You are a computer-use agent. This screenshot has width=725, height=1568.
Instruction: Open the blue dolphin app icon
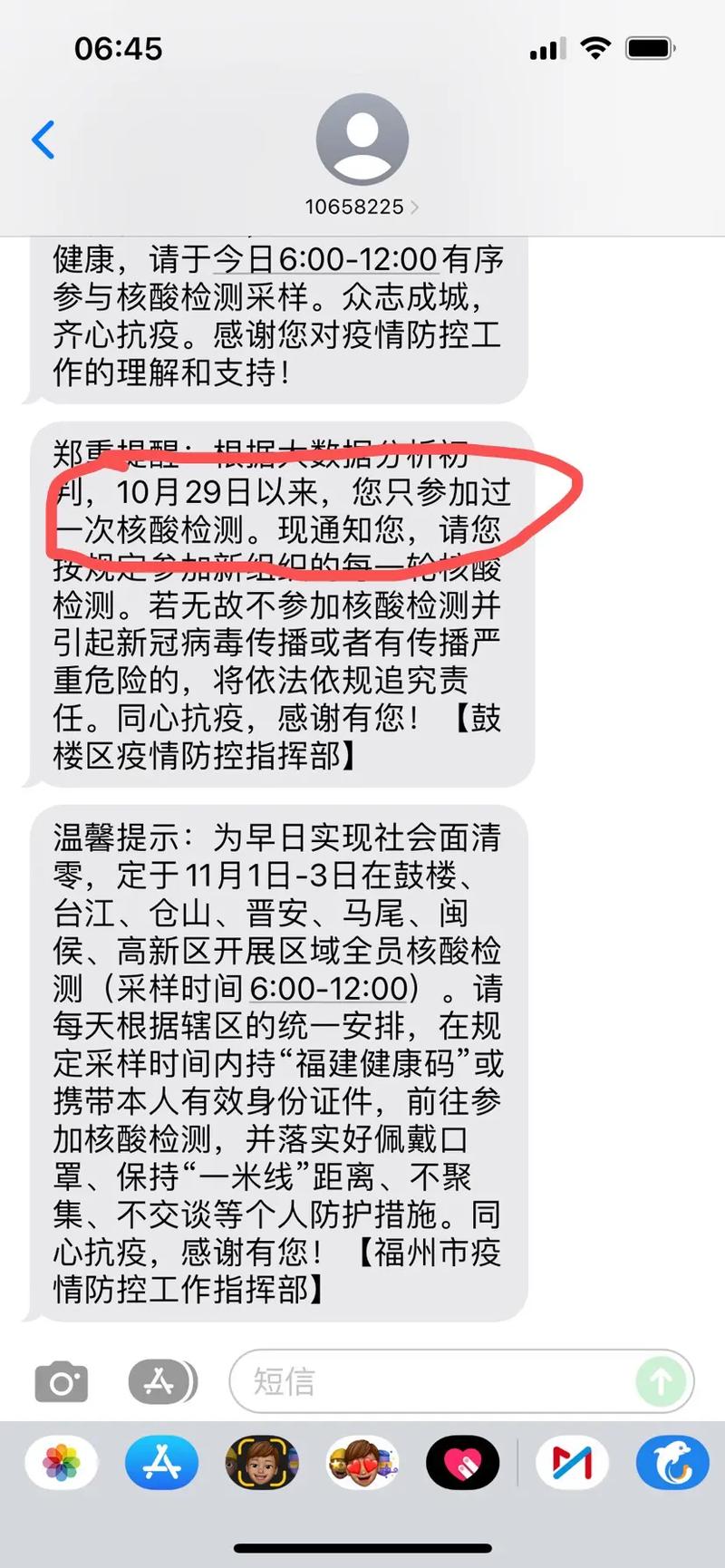coord(672,1463)
